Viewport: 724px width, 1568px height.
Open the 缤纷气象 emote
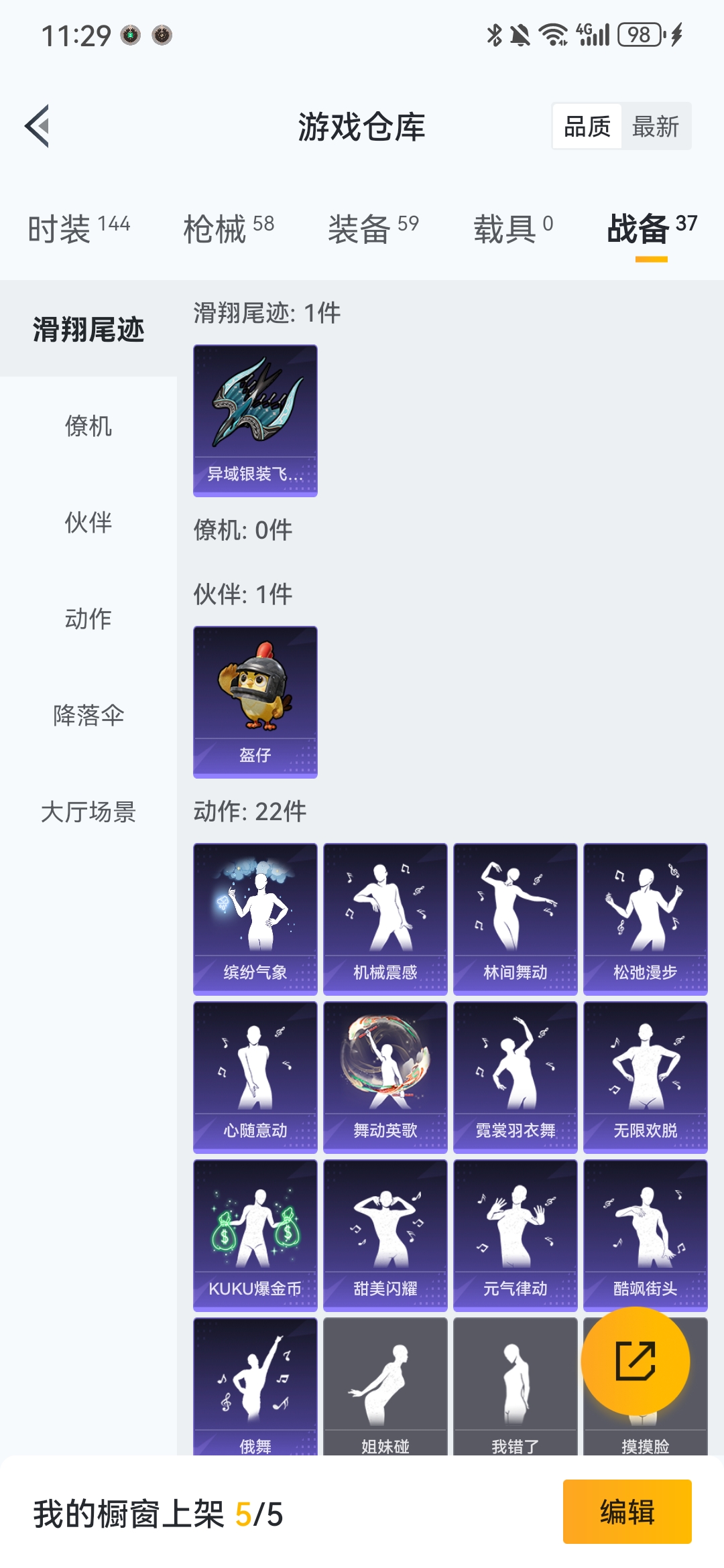(255, 919)
